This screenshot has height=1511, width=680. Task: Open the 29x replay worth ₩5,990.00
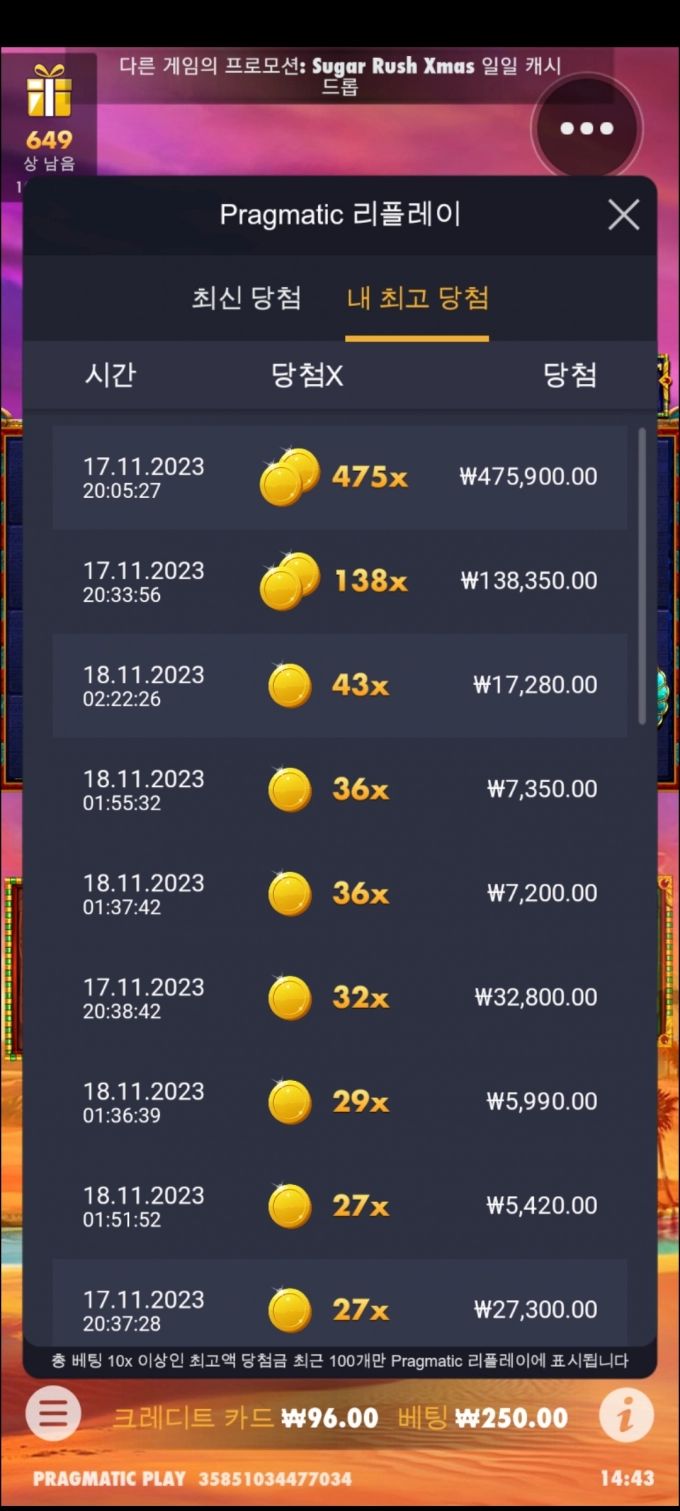tap(340, 1101)
